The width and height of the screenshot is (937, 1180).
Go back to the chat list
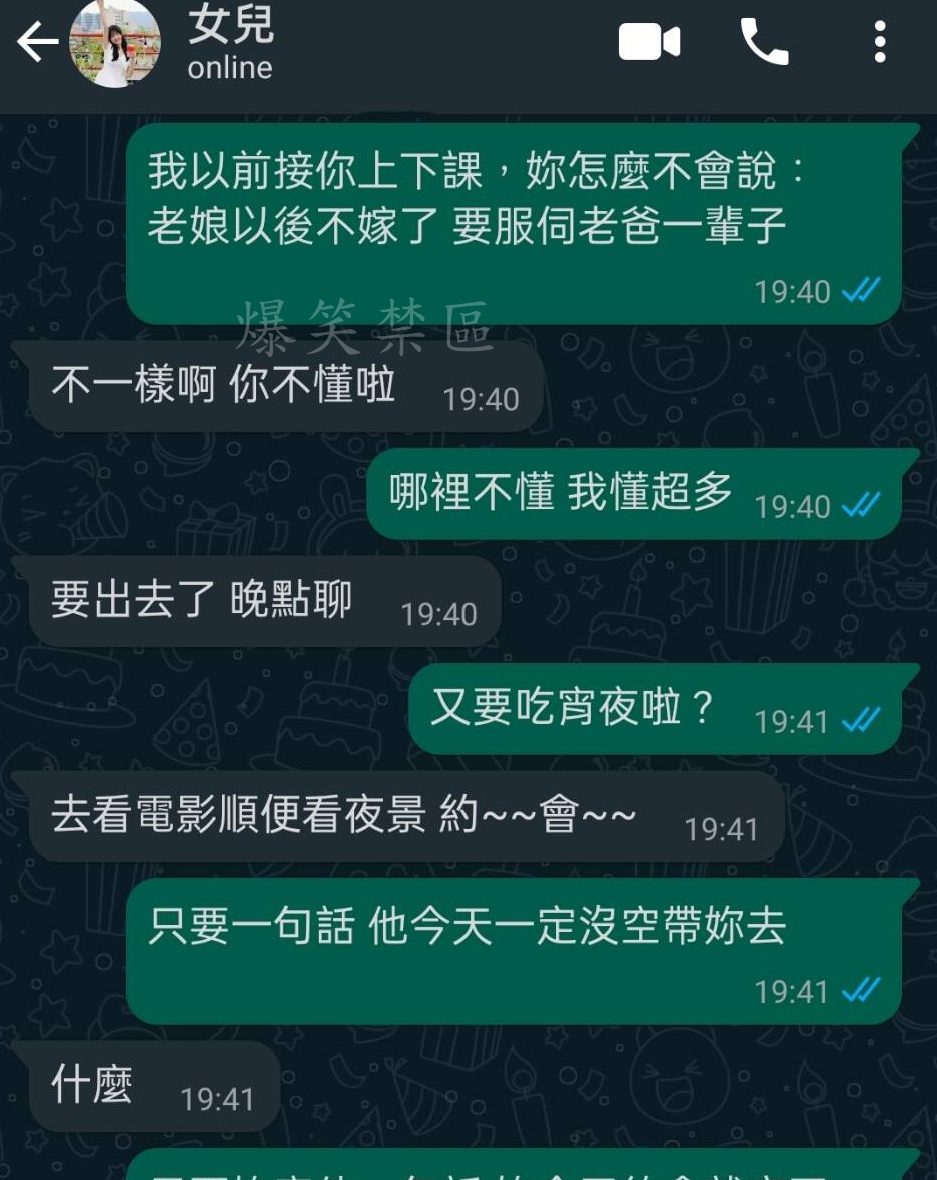pos(36,43)
